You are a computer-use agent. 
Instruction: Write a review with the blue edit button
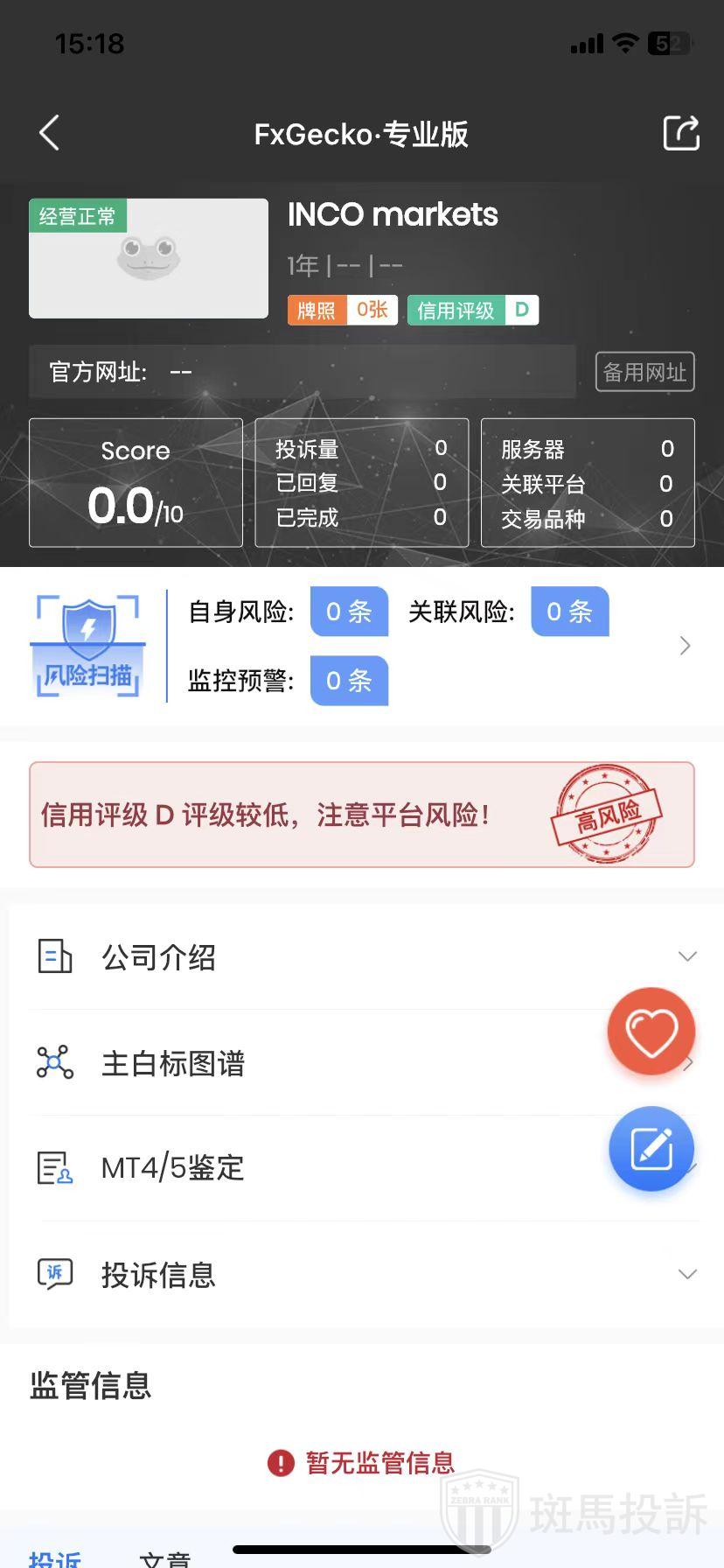pyautogui.click(x=651, y=1149)
